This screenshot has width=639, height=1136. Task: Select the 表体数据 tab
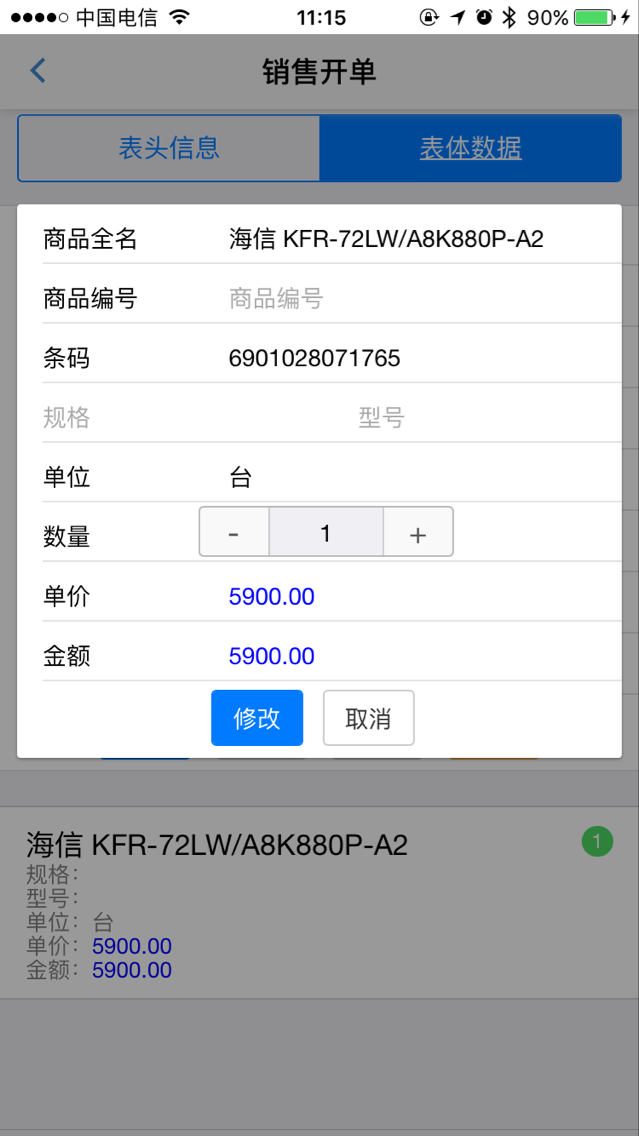(470, 149)
